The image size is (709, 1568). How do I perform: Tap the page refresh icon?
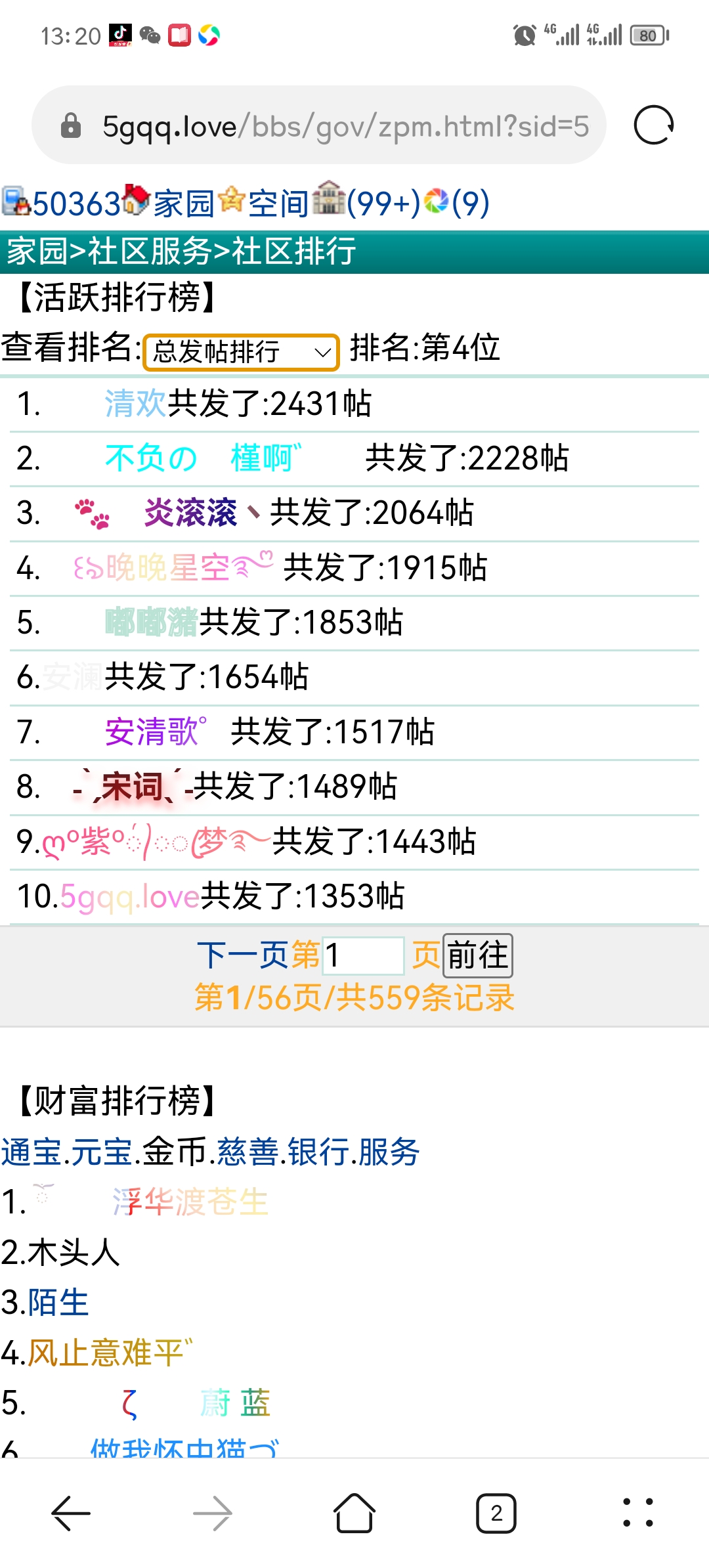pos(654,125)
